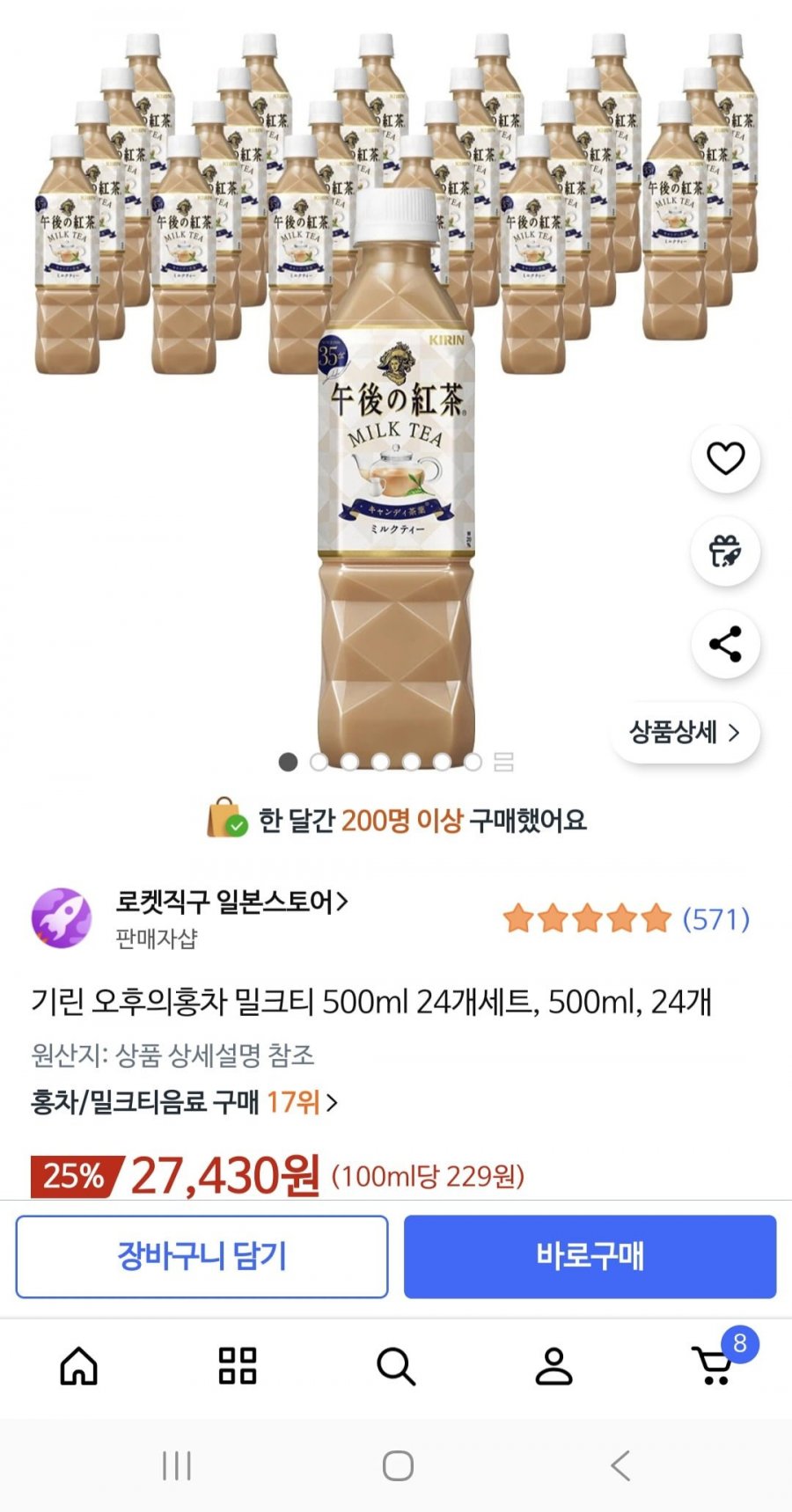View the 571 star reviews
The height and width of the screenshot is (1512, 792).
click(x=626, y=918)
